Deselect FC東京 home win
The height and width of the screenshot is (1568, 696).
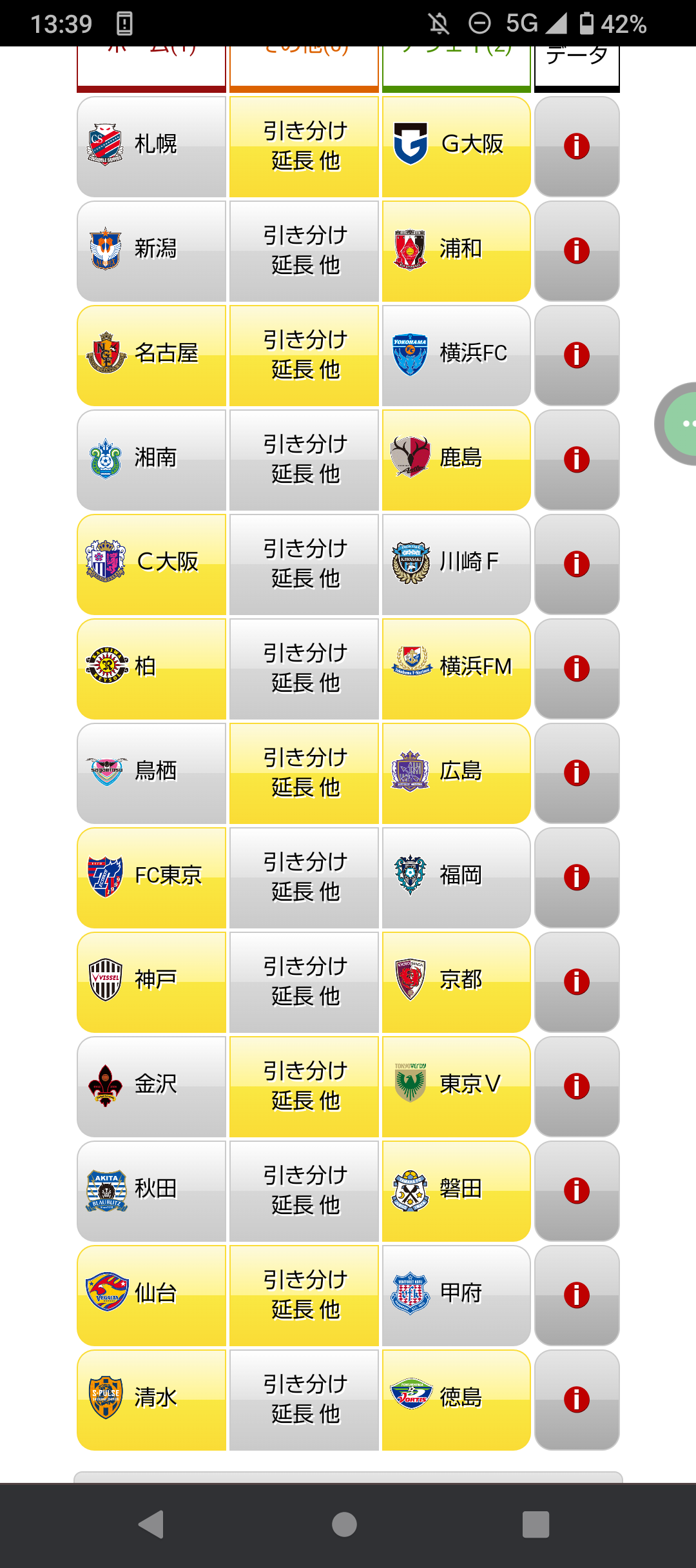[151, 878]
